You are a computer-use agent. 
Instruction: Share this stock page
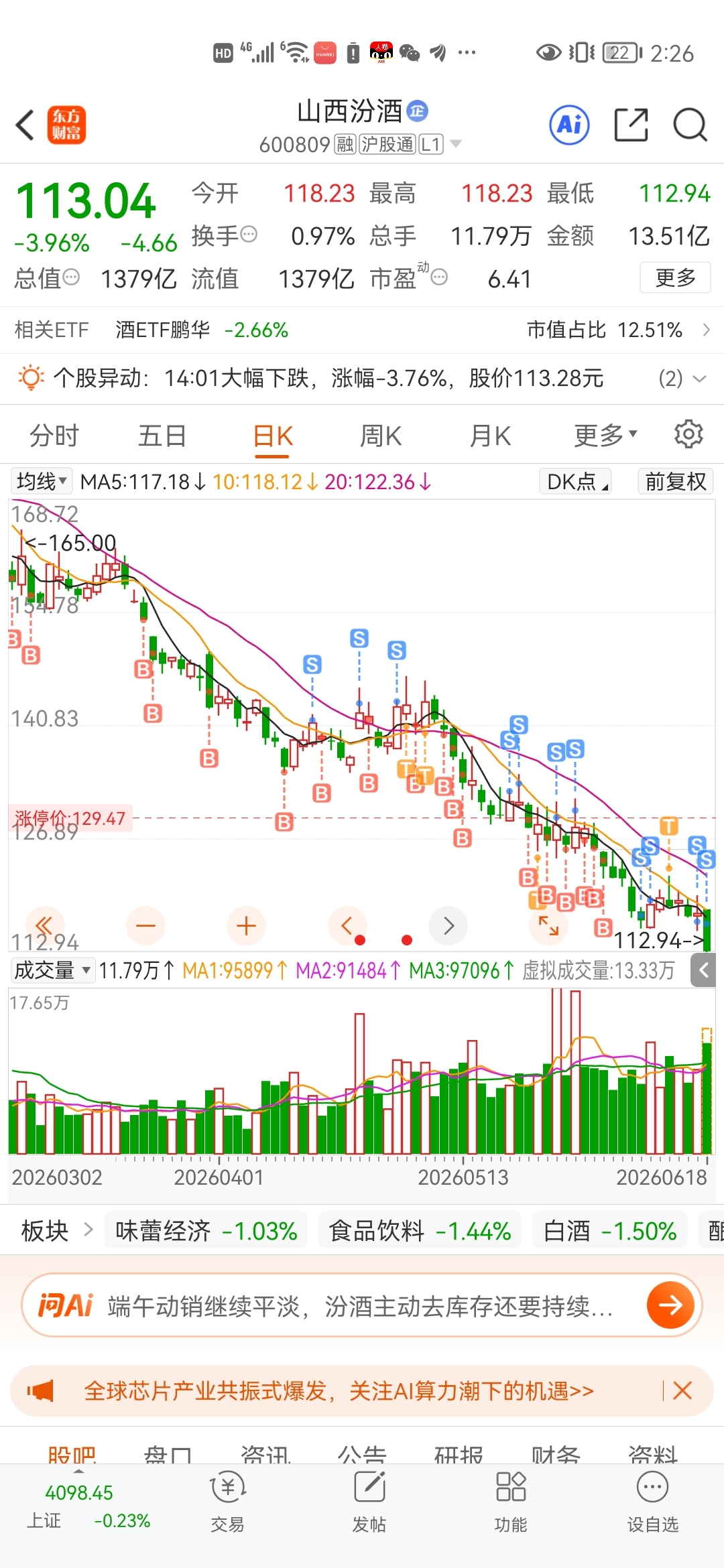(631, 125)
